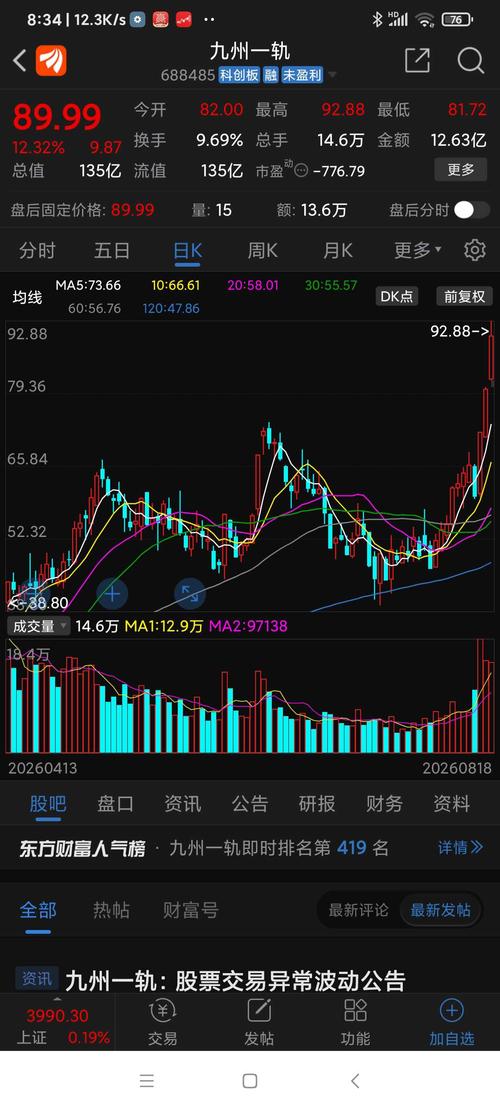Switch to the 五日 chart tab
Screen dimensions: 500x1111
coord(112,250)
